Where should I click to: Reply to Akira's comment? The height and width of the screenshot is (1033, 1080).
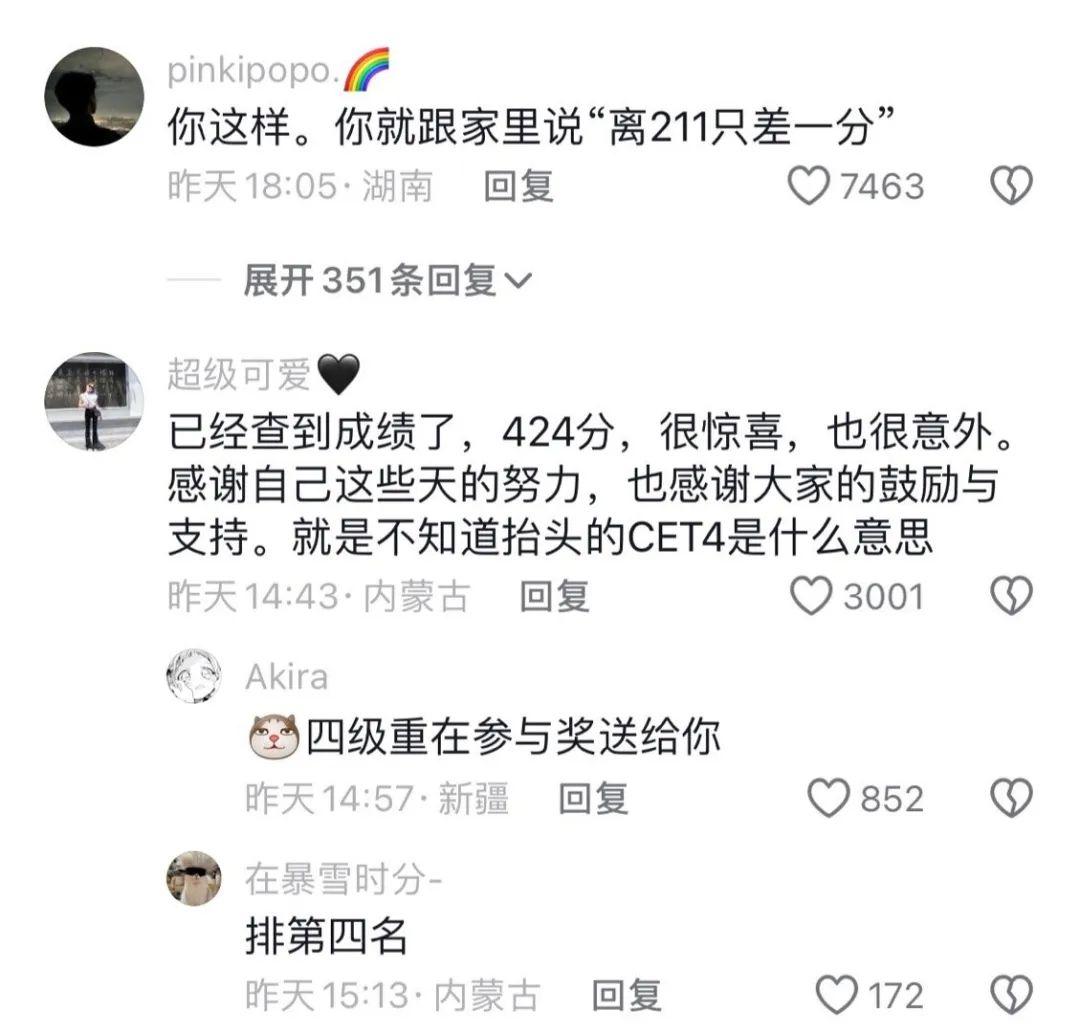593,798
